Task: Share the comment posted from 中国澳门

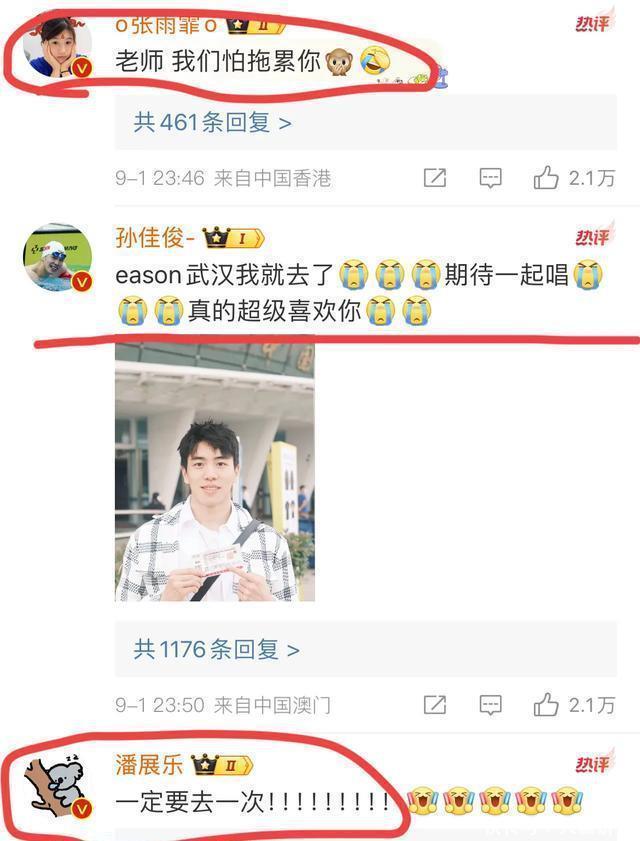Action: click(434, 705)
